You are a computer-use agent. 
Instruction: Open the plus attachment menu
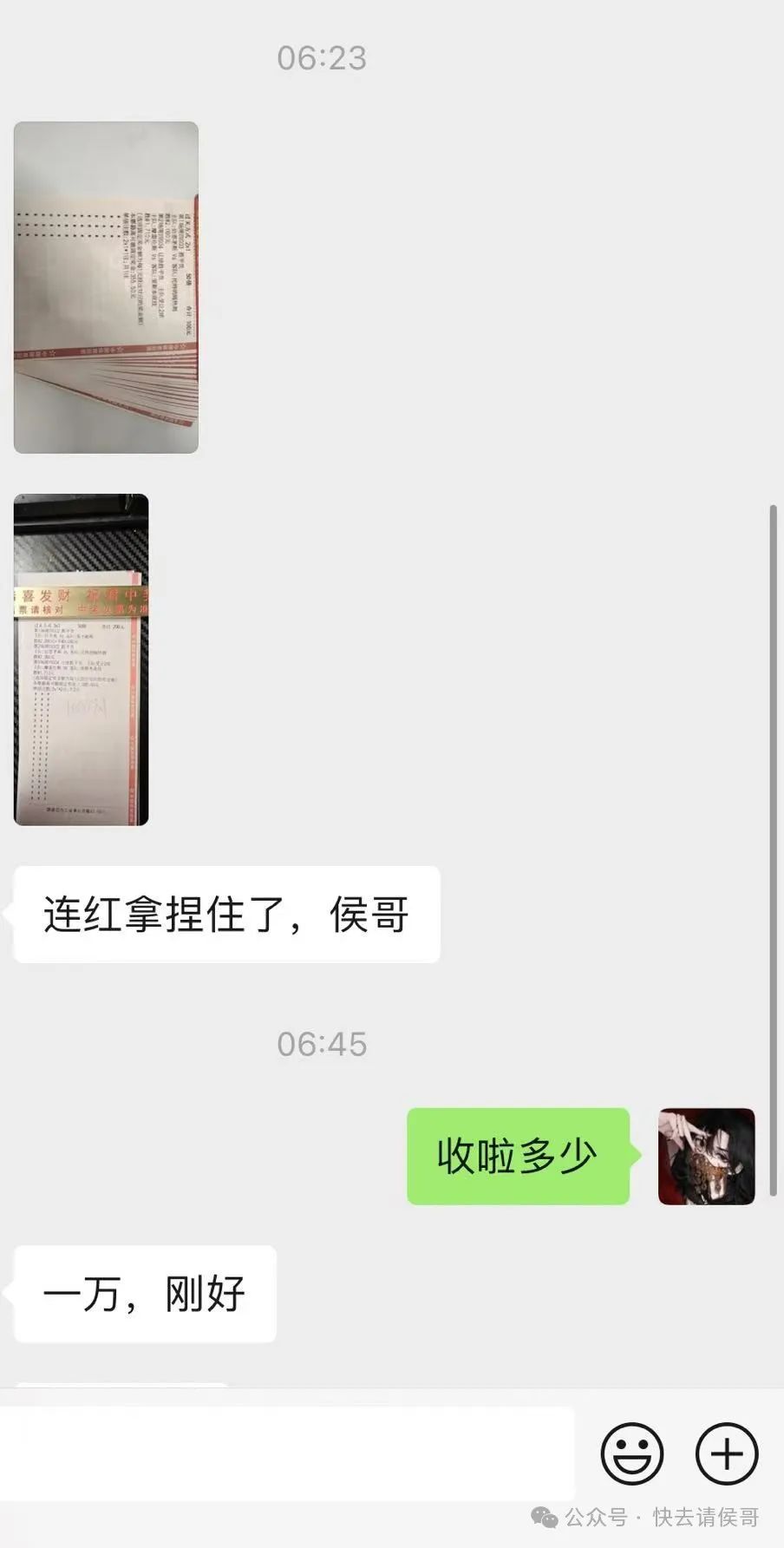[727, 1453]
